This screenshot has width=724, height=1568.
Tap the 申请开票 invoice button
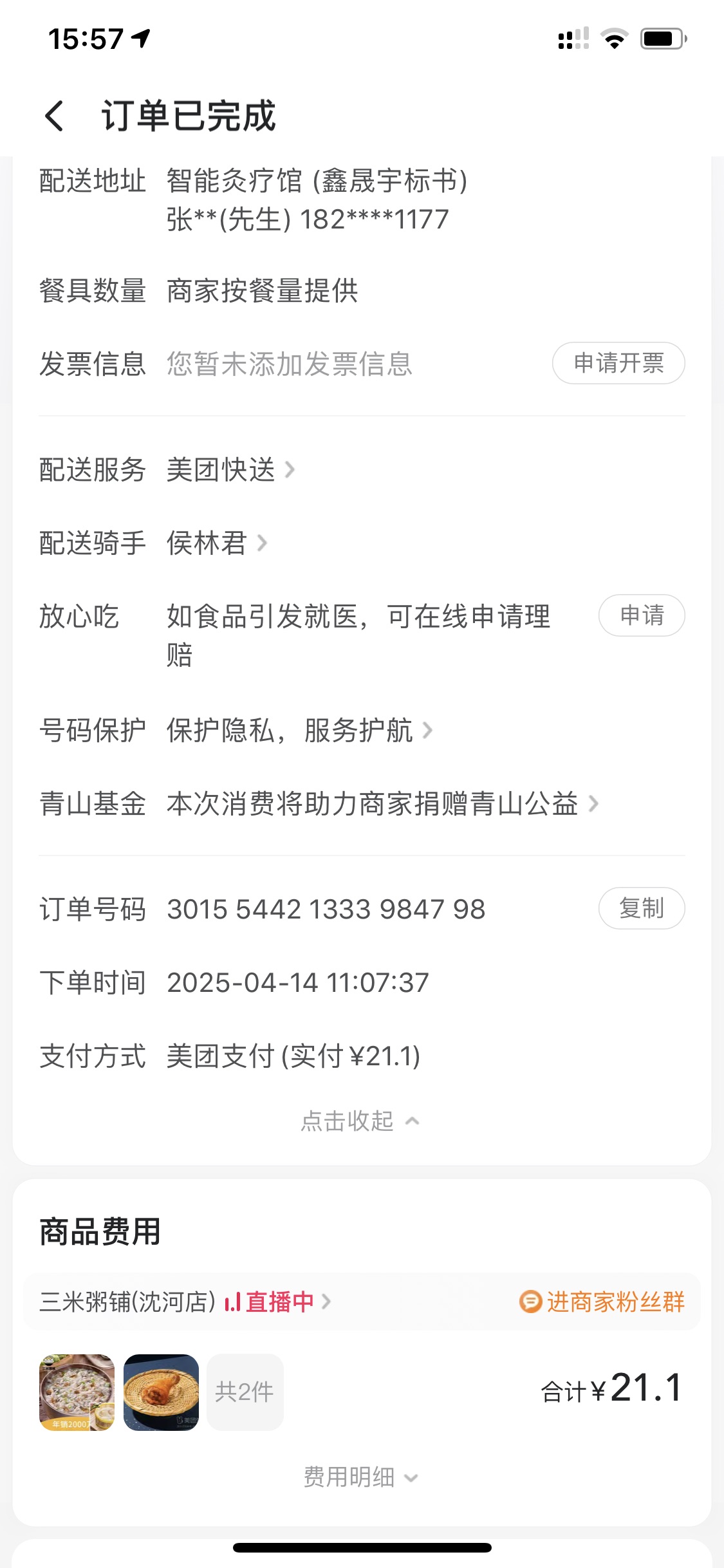[x=618, y=363]
